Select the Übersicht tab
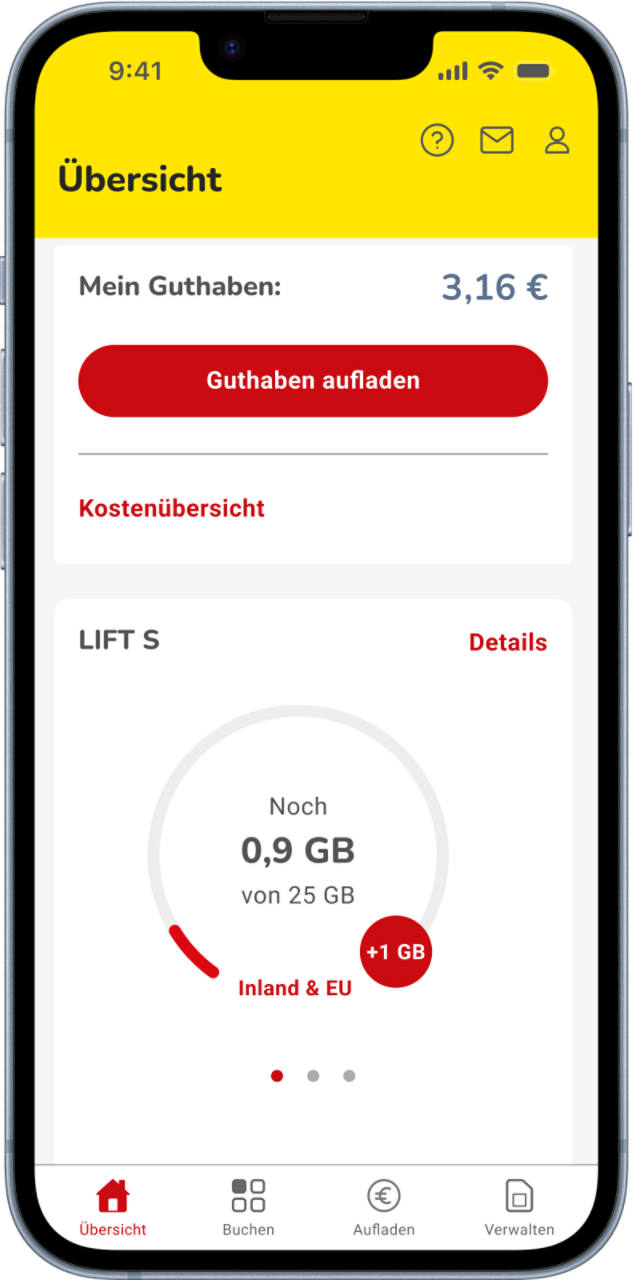The image size is (633, 1280). coord(112,1207)
